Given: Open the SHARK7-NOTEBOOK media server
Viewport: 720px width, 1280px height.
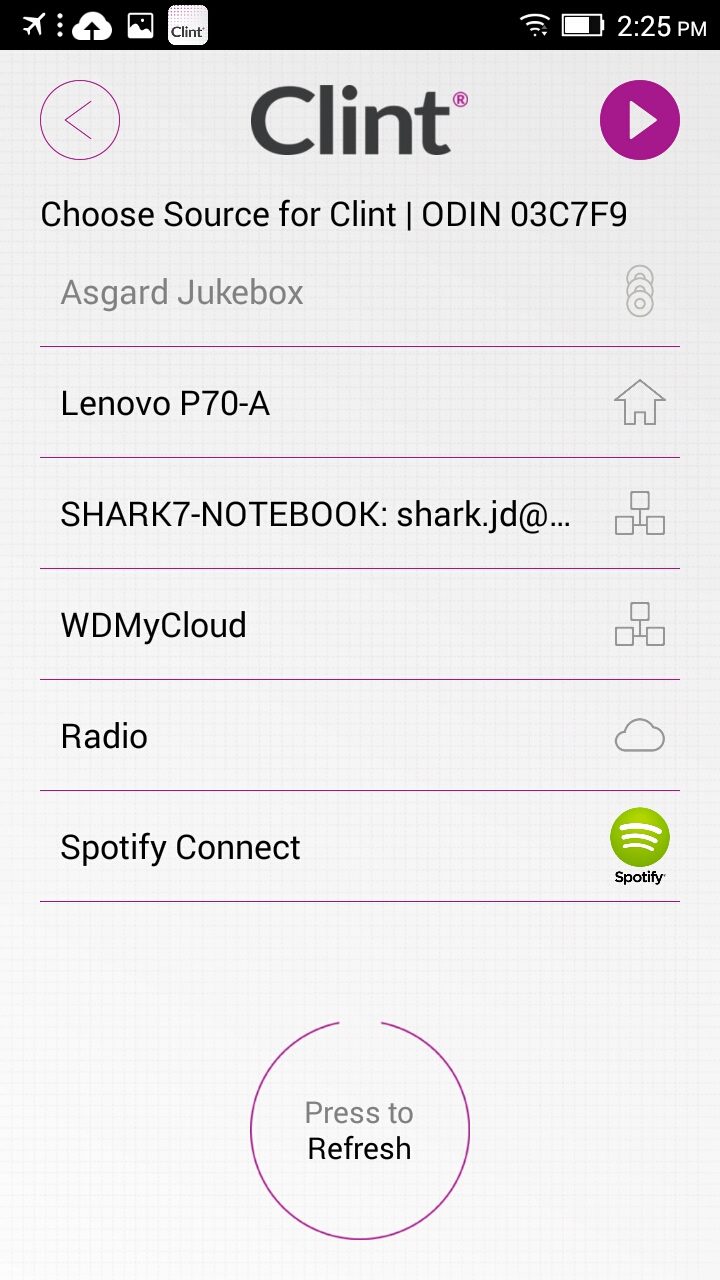Looking at the screenshot, I should pos(360,514).
